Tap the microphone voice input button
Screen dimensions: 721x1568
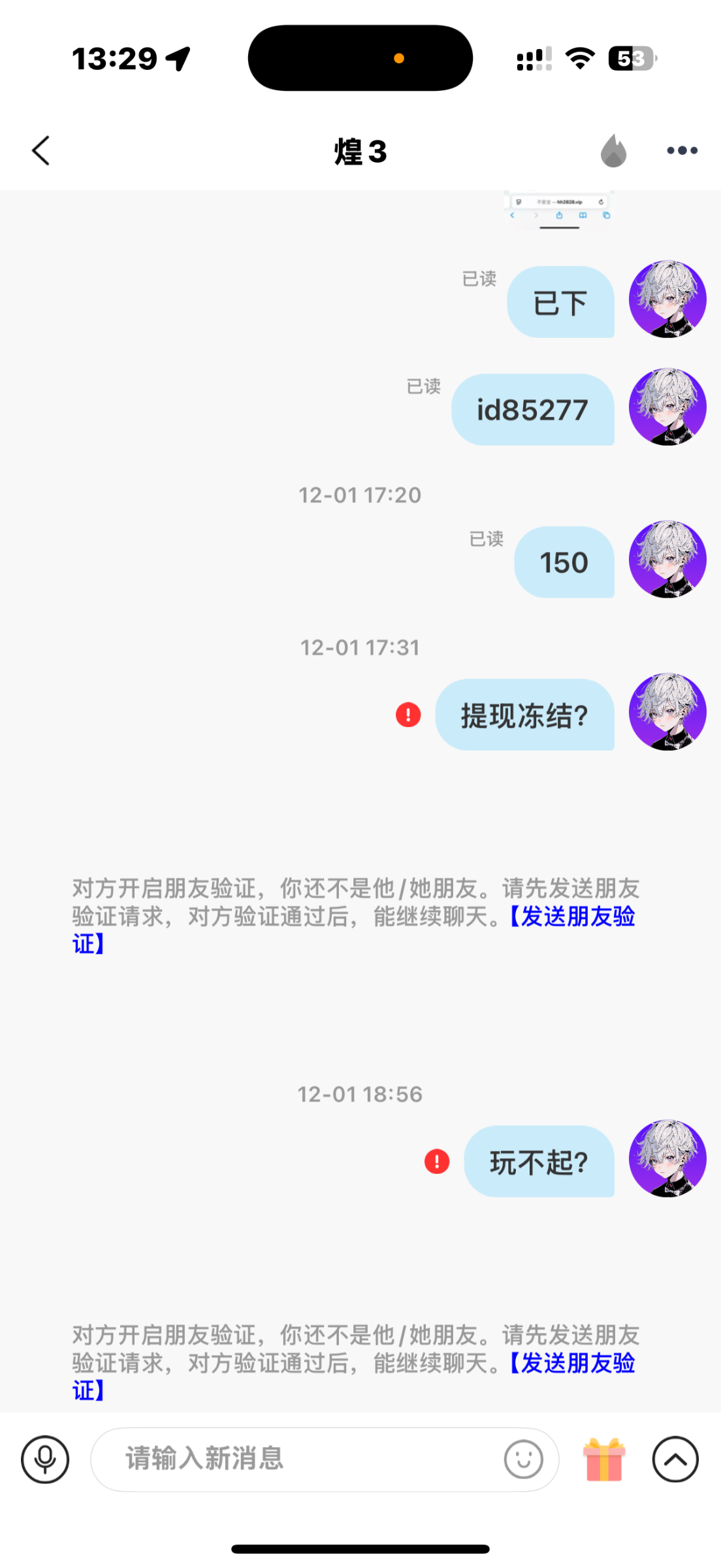45,1459
